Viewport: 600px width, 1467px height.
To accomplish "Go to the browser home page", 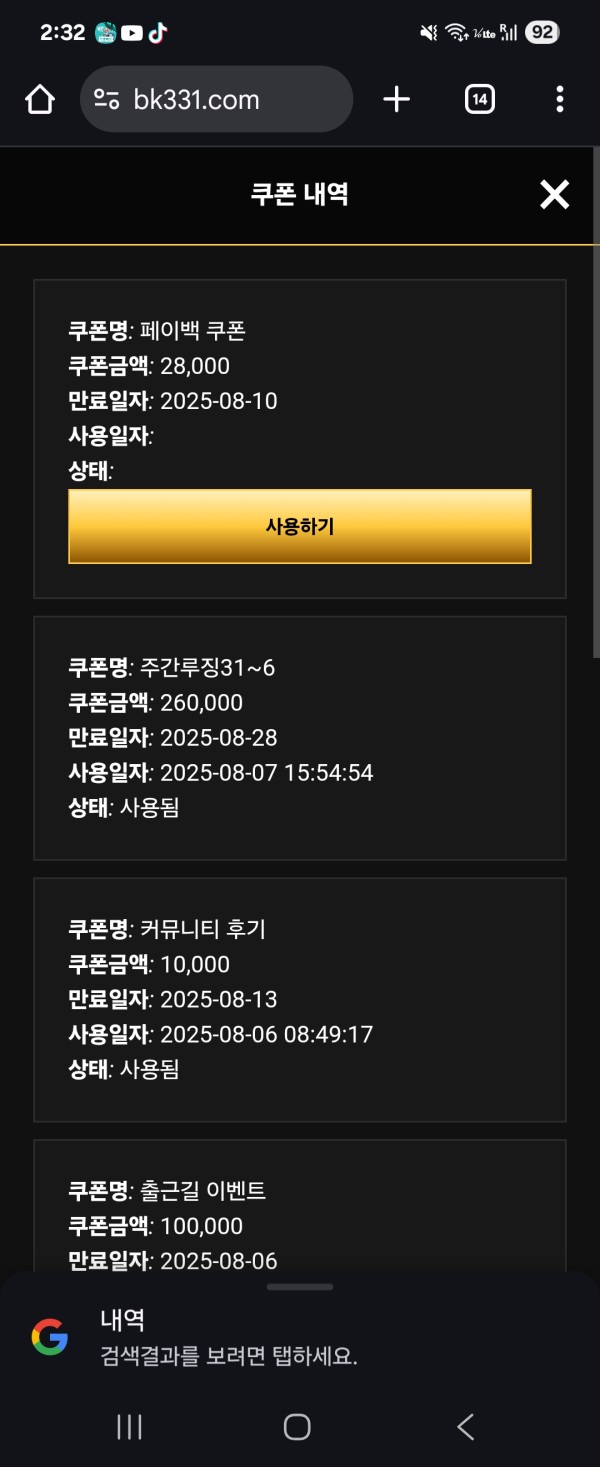I will tap(39, 99).
